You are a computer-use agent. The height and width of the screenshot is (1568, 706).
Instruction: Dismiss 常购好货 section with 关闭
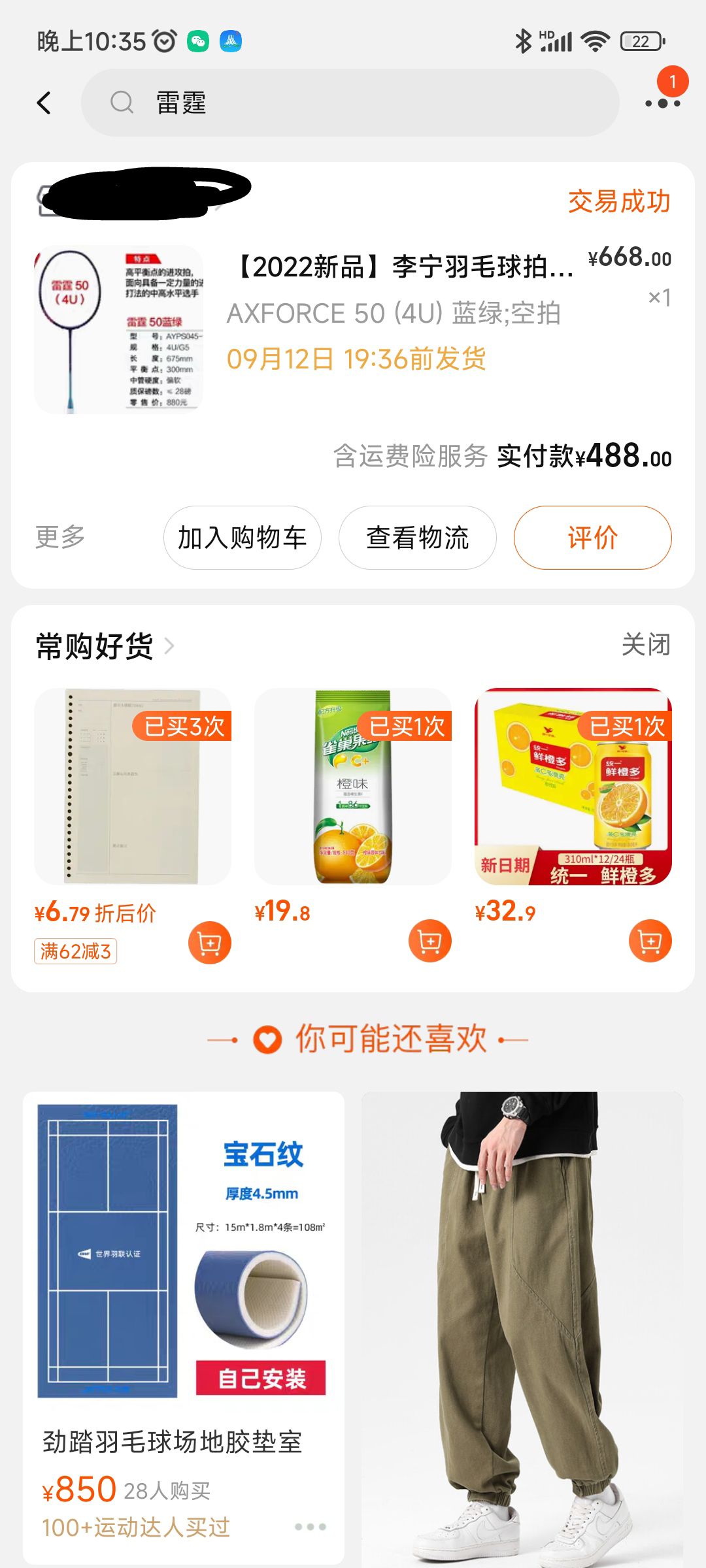click(x=645, y=645)
